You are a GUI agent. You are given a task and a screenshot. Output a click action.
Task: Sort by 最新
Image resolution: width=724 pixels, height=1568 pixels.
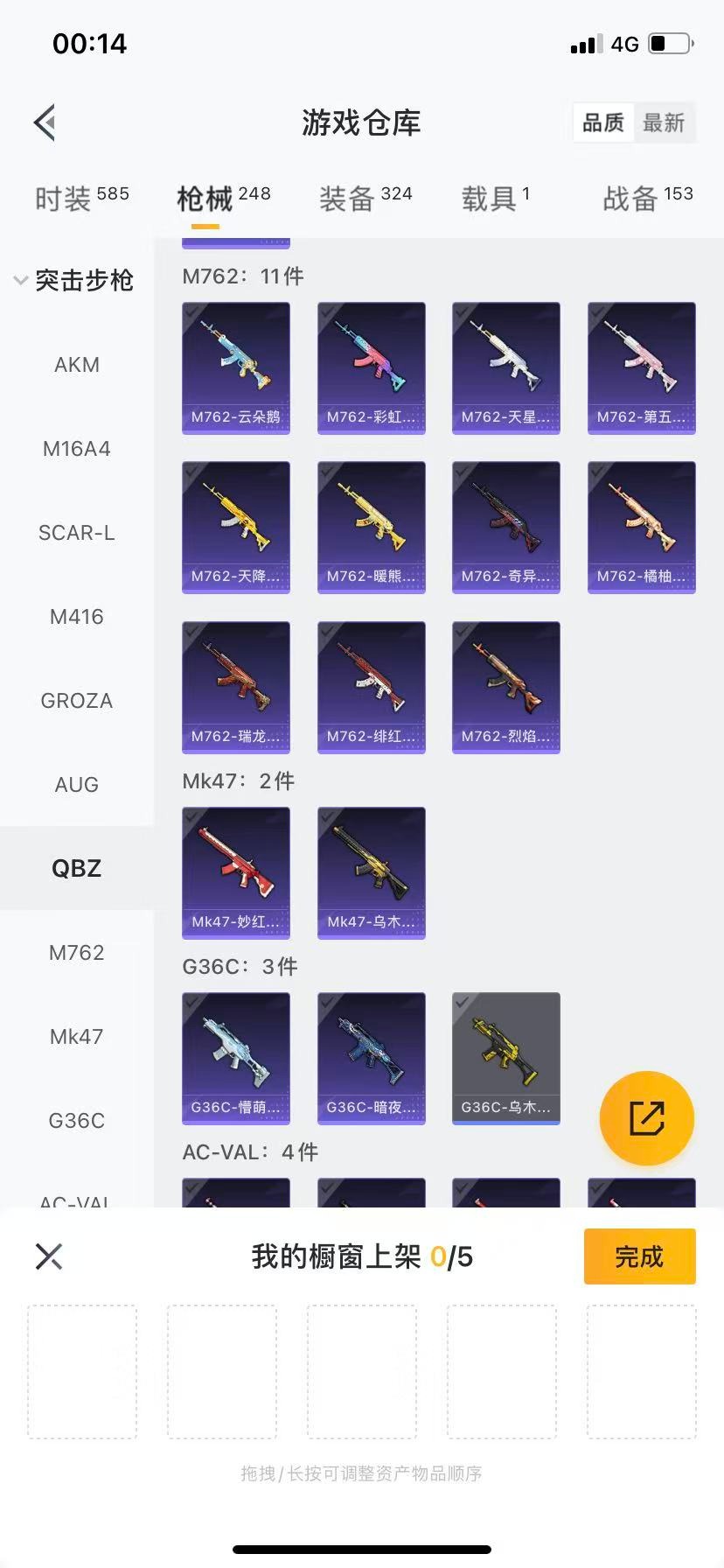663,122
